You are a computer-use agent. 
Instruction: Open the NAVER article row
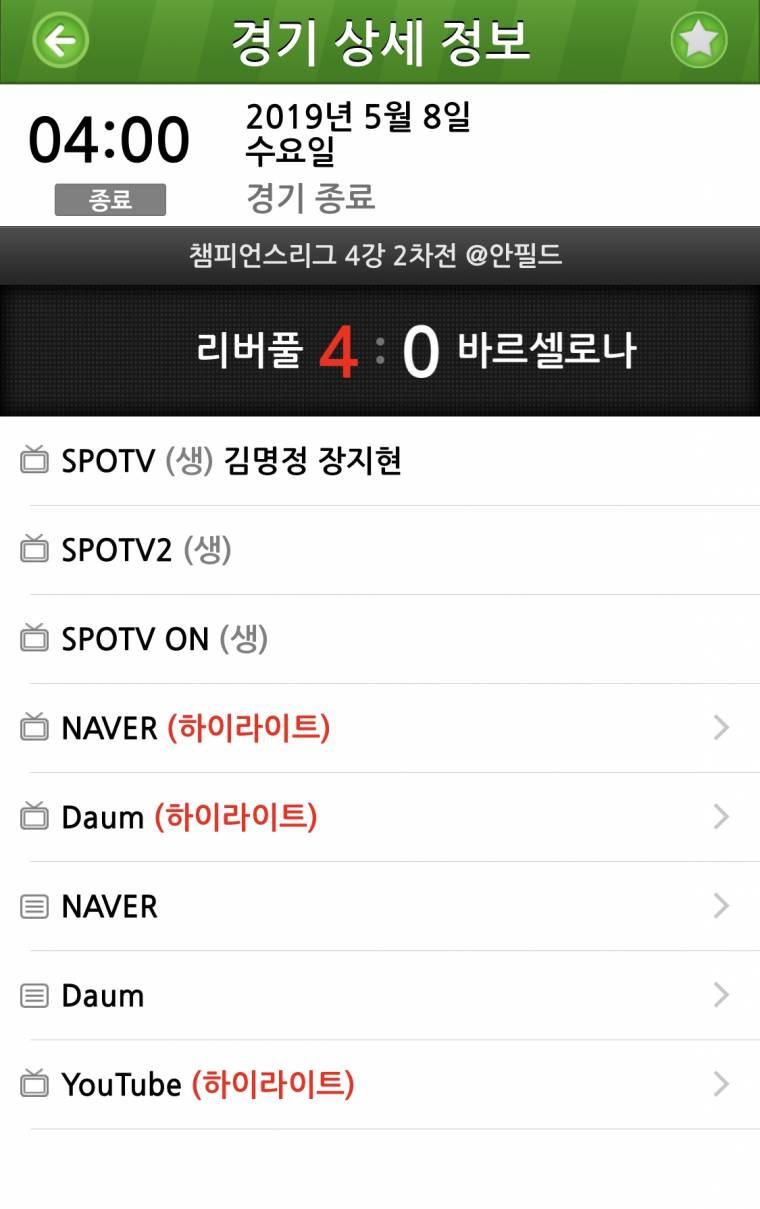(x=380, y=906)
